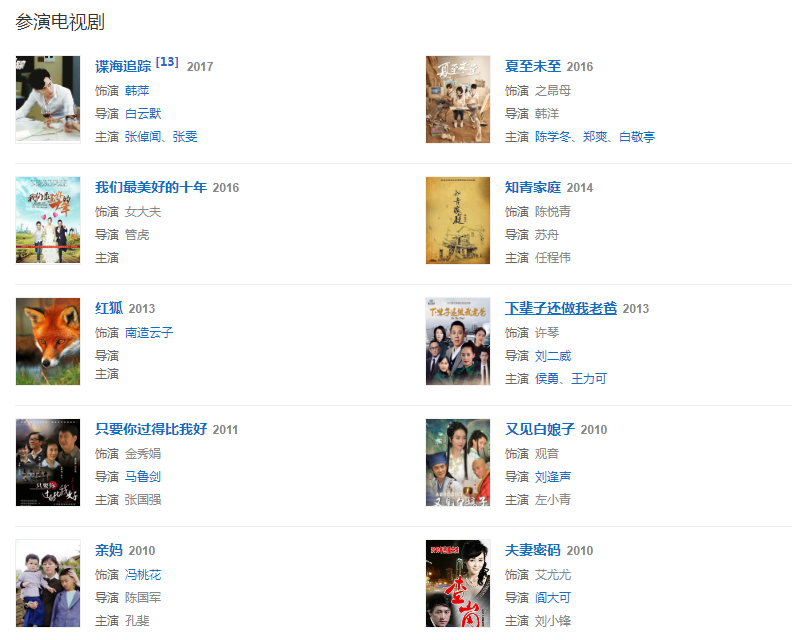Open actor 左小青's page
The width and height of the screenshot is (792, 640).
pyautogui.click(x=553, y=500)
